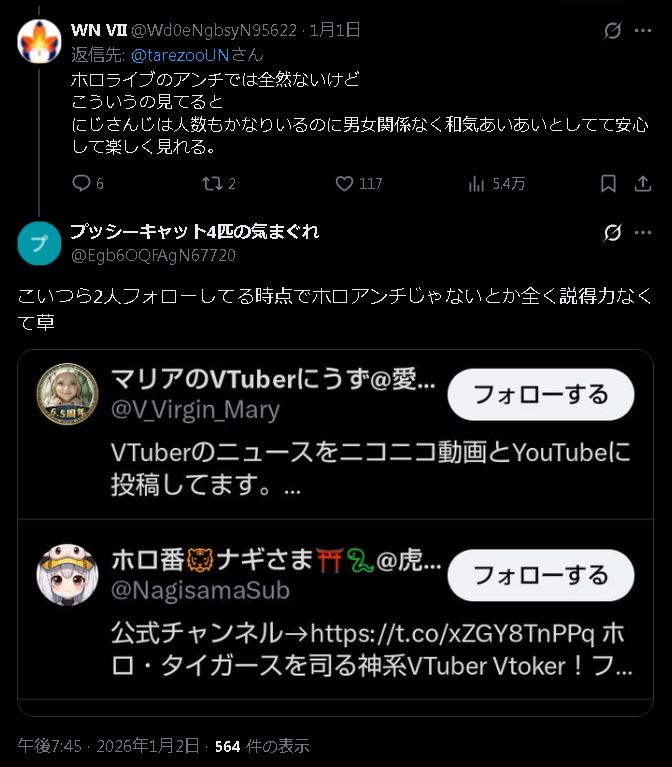
Task: View analytics of WN VII's post
Action: click(478, 184)
